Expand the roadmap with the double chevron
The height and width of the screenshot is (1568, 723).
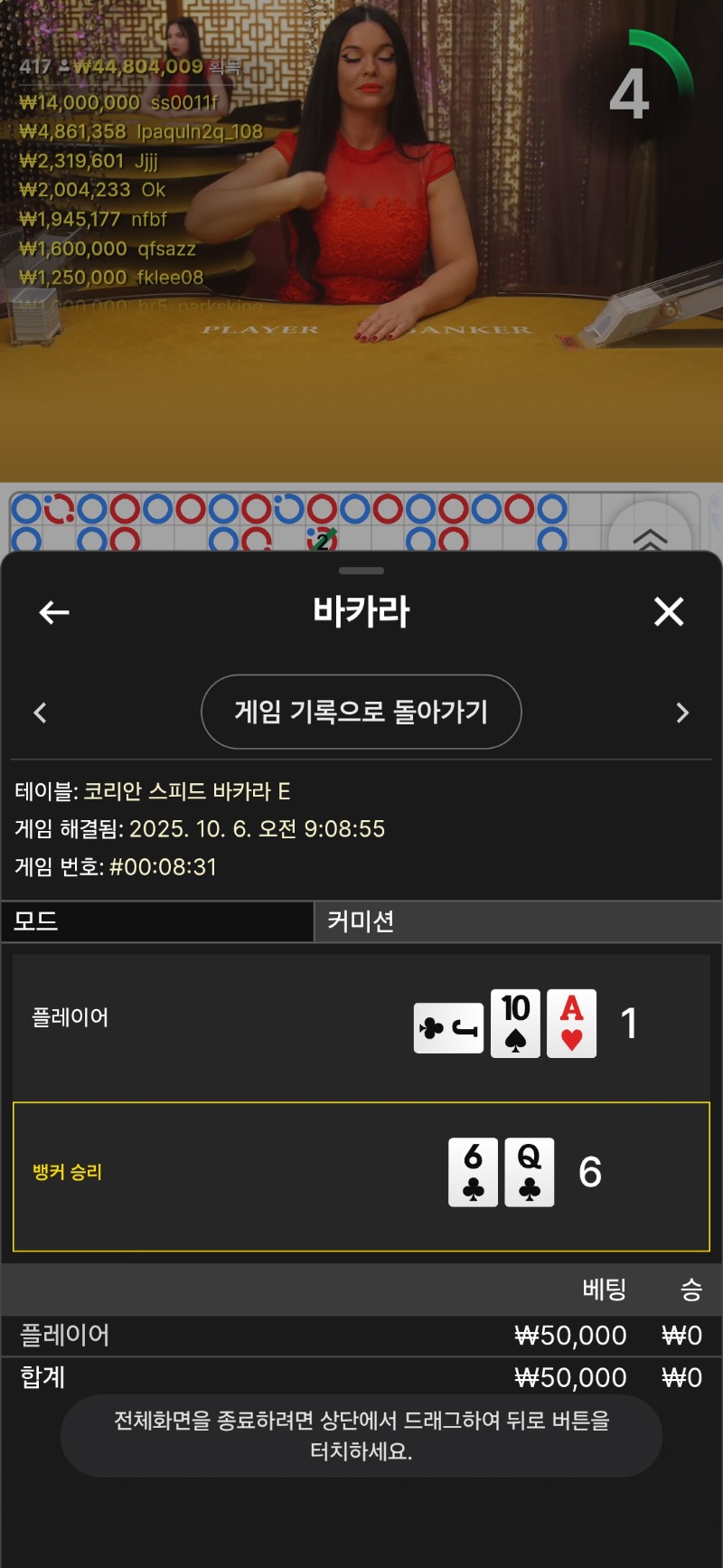pos(650,536)
